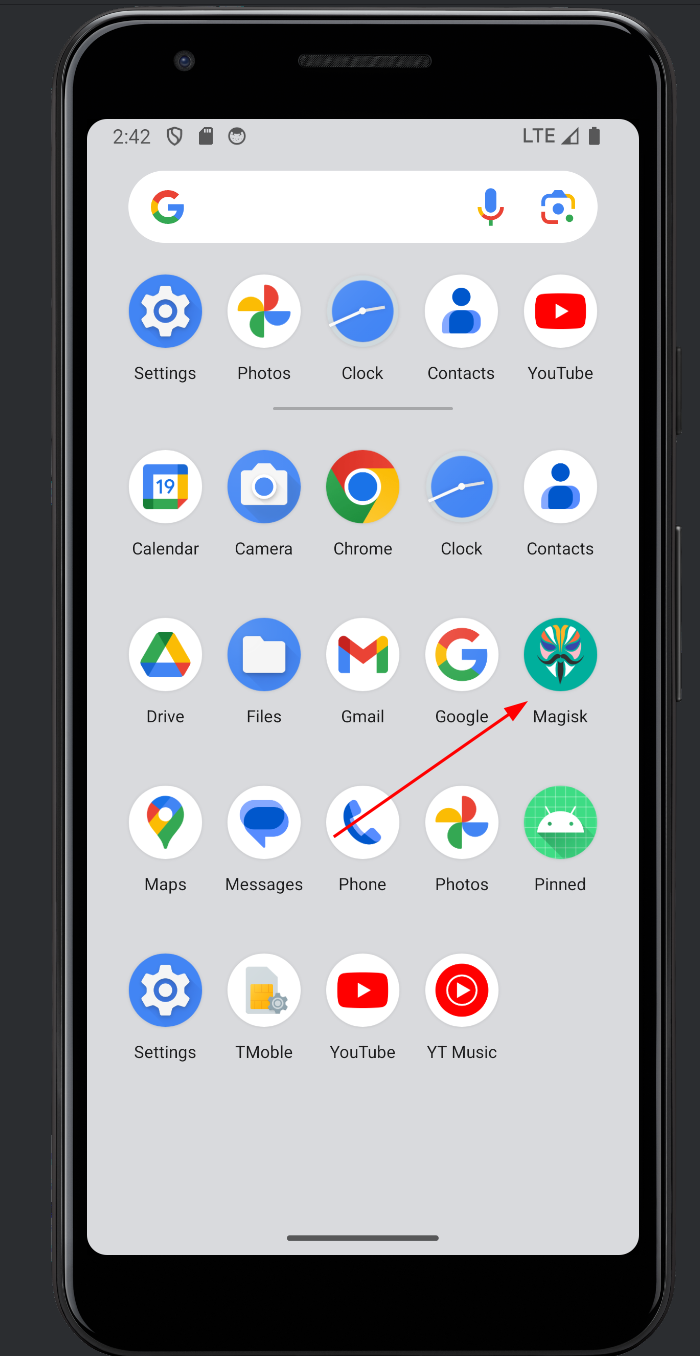Viewport: 700px width, 1356px height.
Task: Launch the Camera app
Action: [x=264, y=487]
